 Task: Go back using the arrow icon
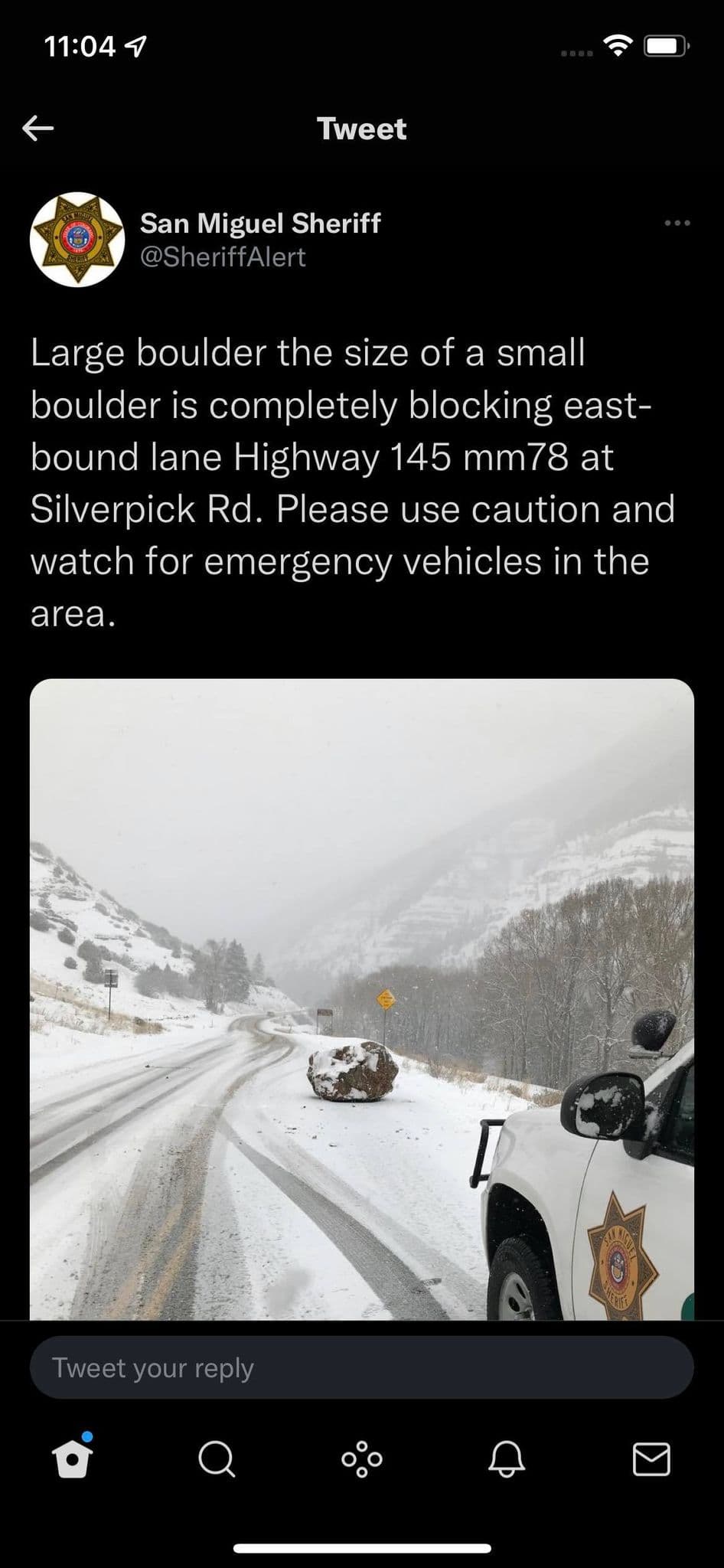pyautogui.click(x=38, y=128)
